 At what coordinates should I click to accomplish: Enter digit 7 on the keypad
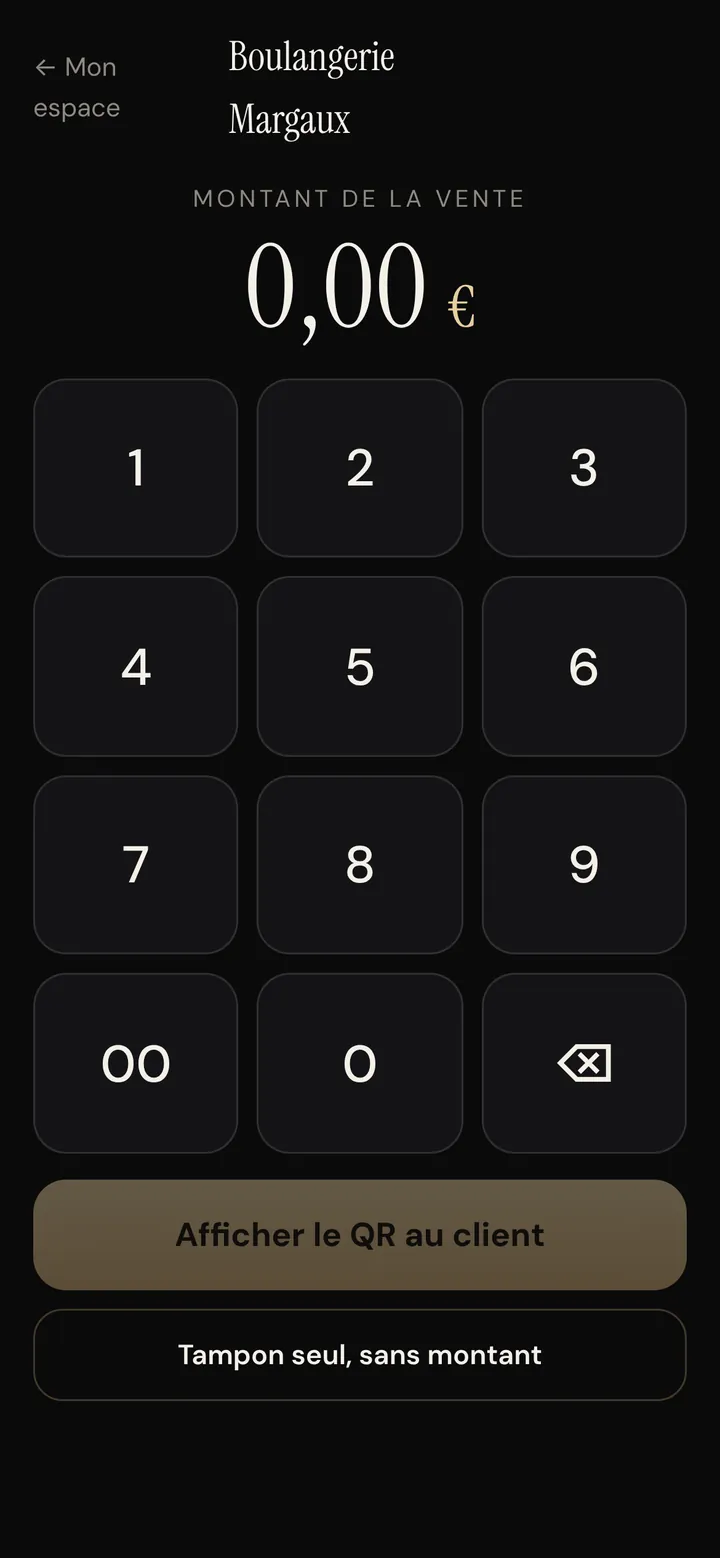click(x=136, y=865)
